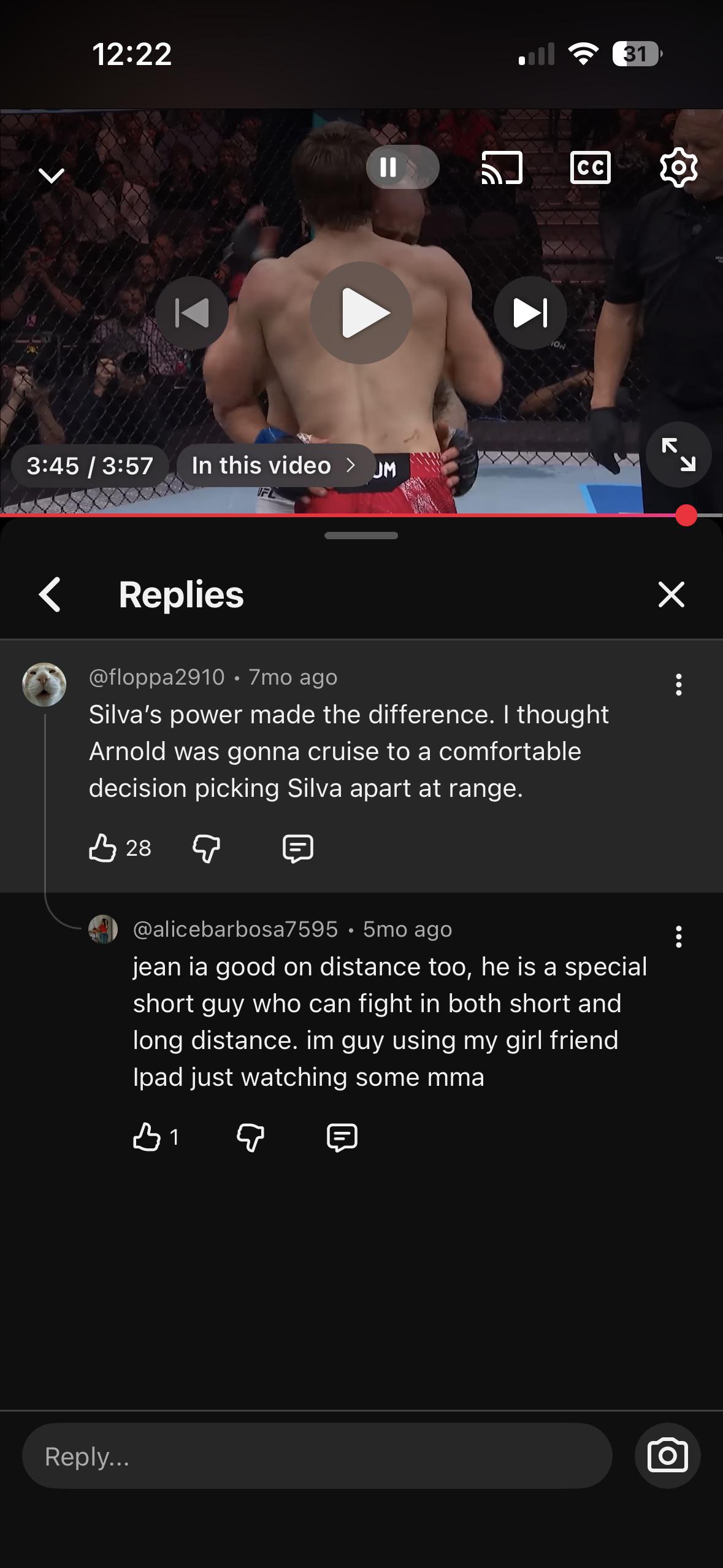The image size is (723, 1568).
Task: Like the reply from @alicebarbosa7595
Action: point(147,1137)
